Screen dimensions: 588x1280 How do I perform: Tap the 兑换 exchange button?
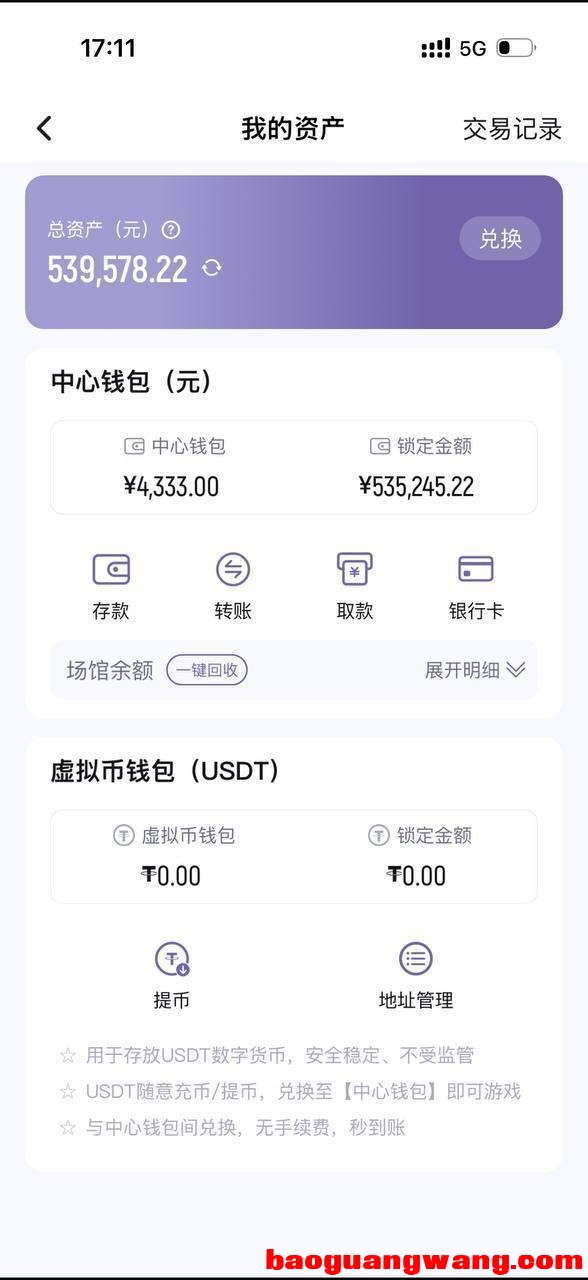coord(500,239)
